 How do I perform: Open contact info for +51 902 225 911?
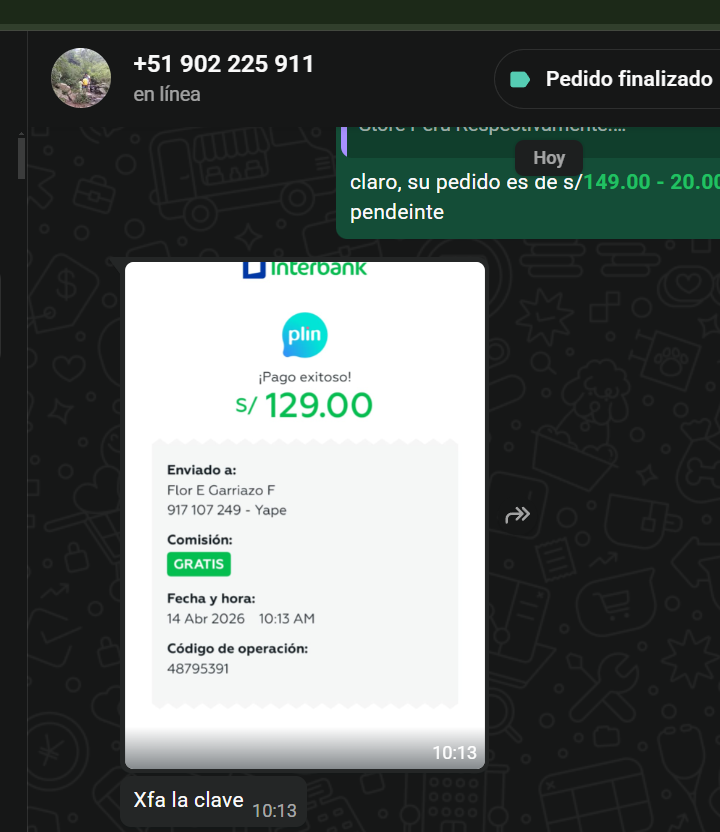click(x=223, y=65)
